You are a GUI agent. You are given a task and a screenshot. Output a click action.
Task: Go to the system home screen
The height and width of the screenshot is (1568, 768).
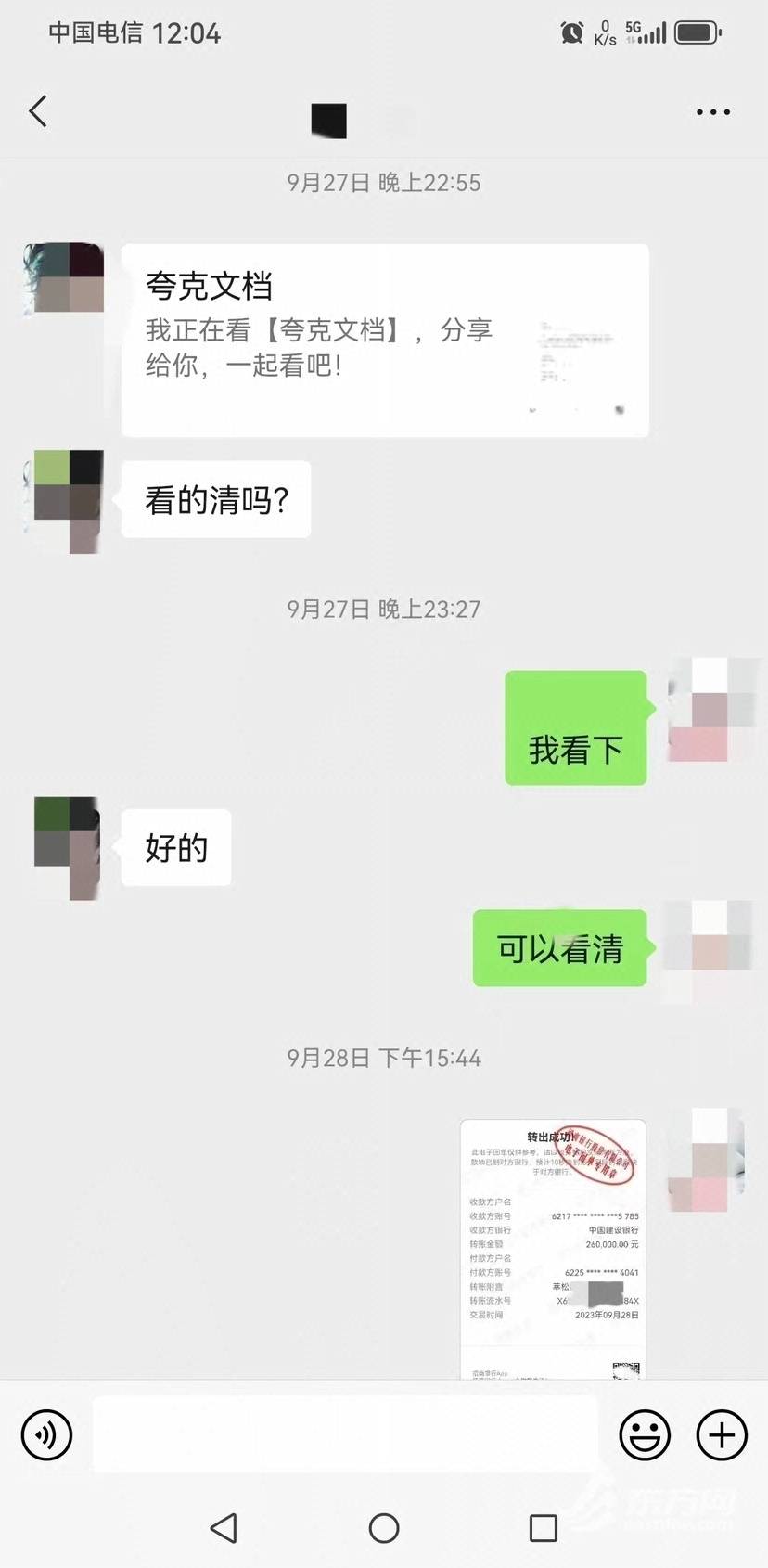point(384,1527)
